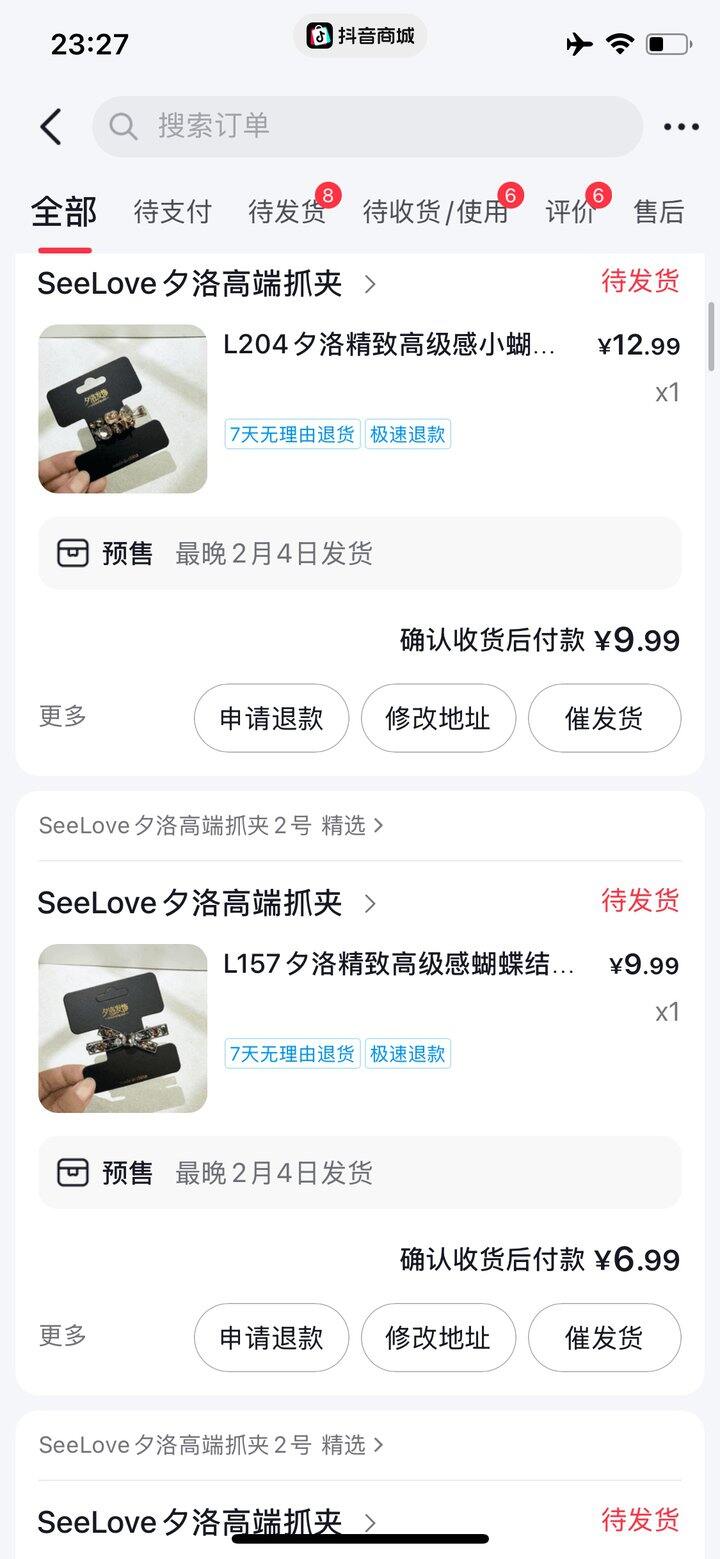
Task: Tap 催发货 on the L157 order
Action: pyautogui.click(x=604, y=1338)
